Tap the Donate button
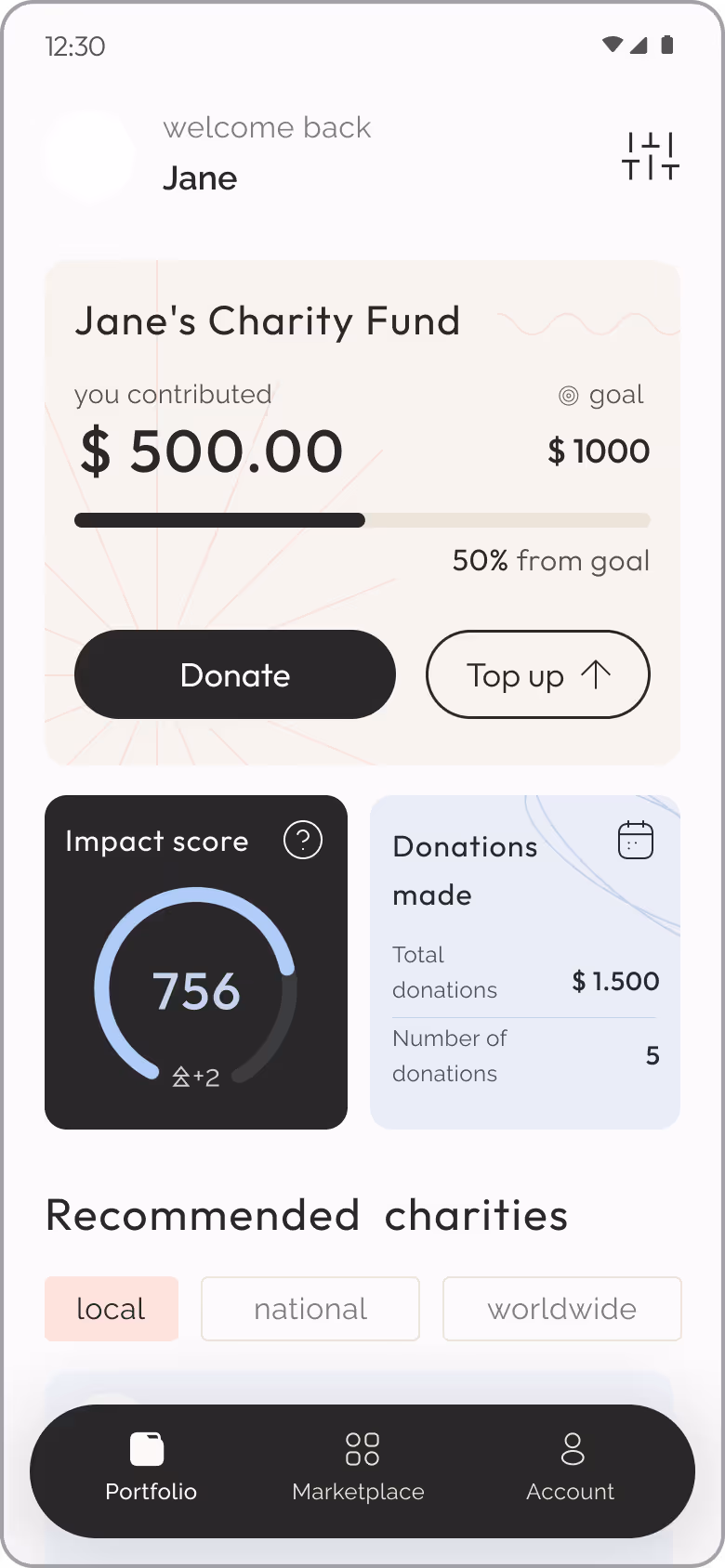The width and height of the screenshot is (725, 1568). (235, 674)
